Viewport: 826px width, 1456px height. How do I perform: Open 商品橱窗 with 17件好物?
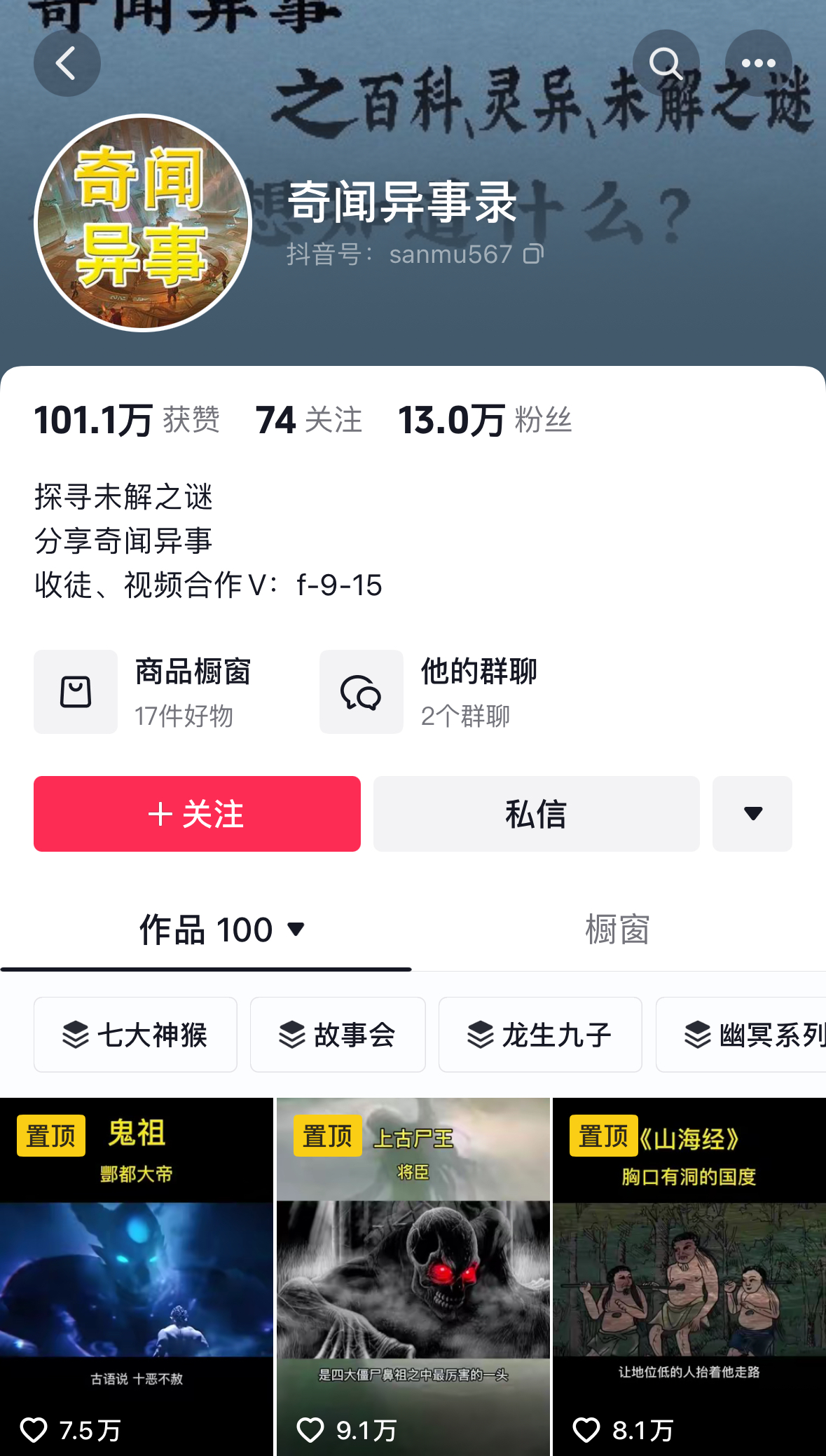[144, 692]
